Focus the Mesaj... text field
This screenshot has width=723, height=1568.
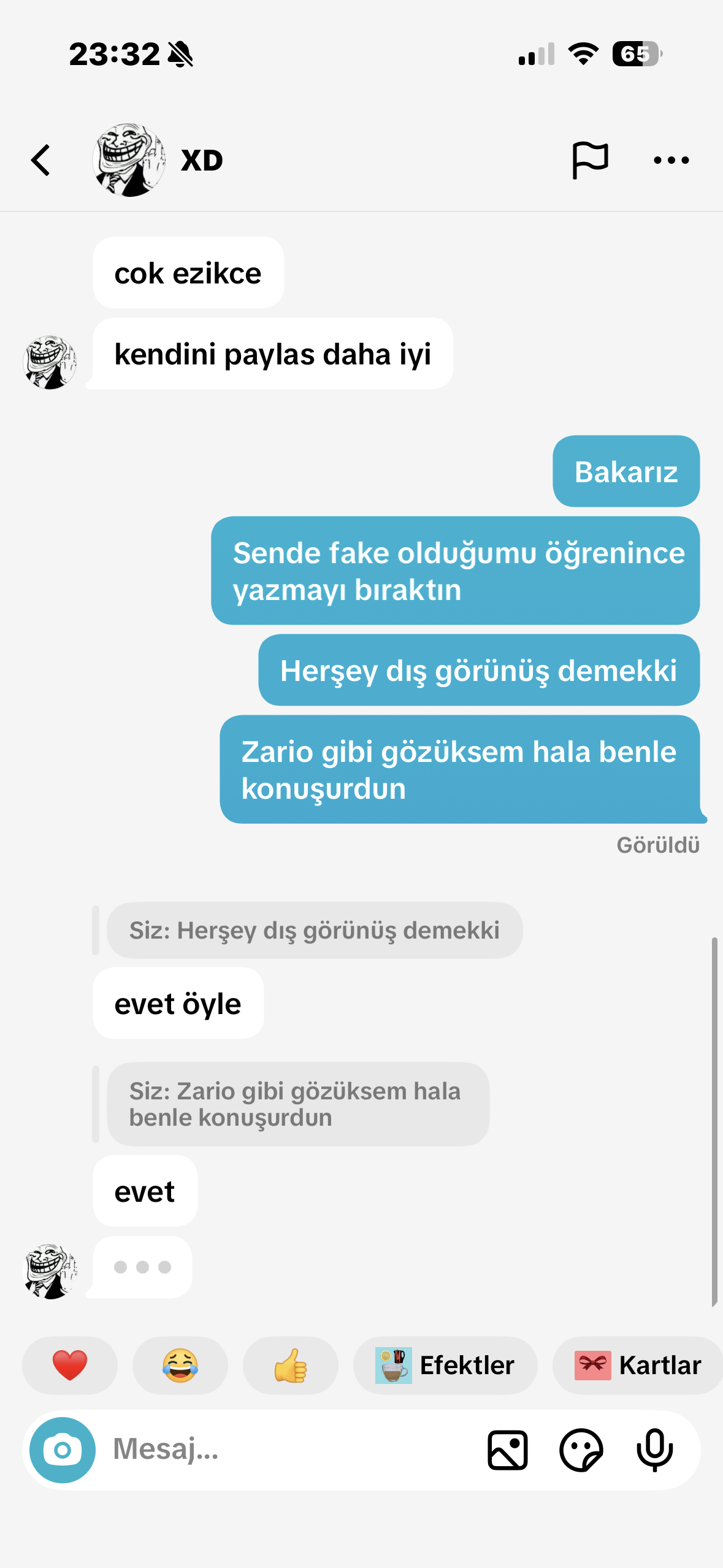click(288, 1450)
